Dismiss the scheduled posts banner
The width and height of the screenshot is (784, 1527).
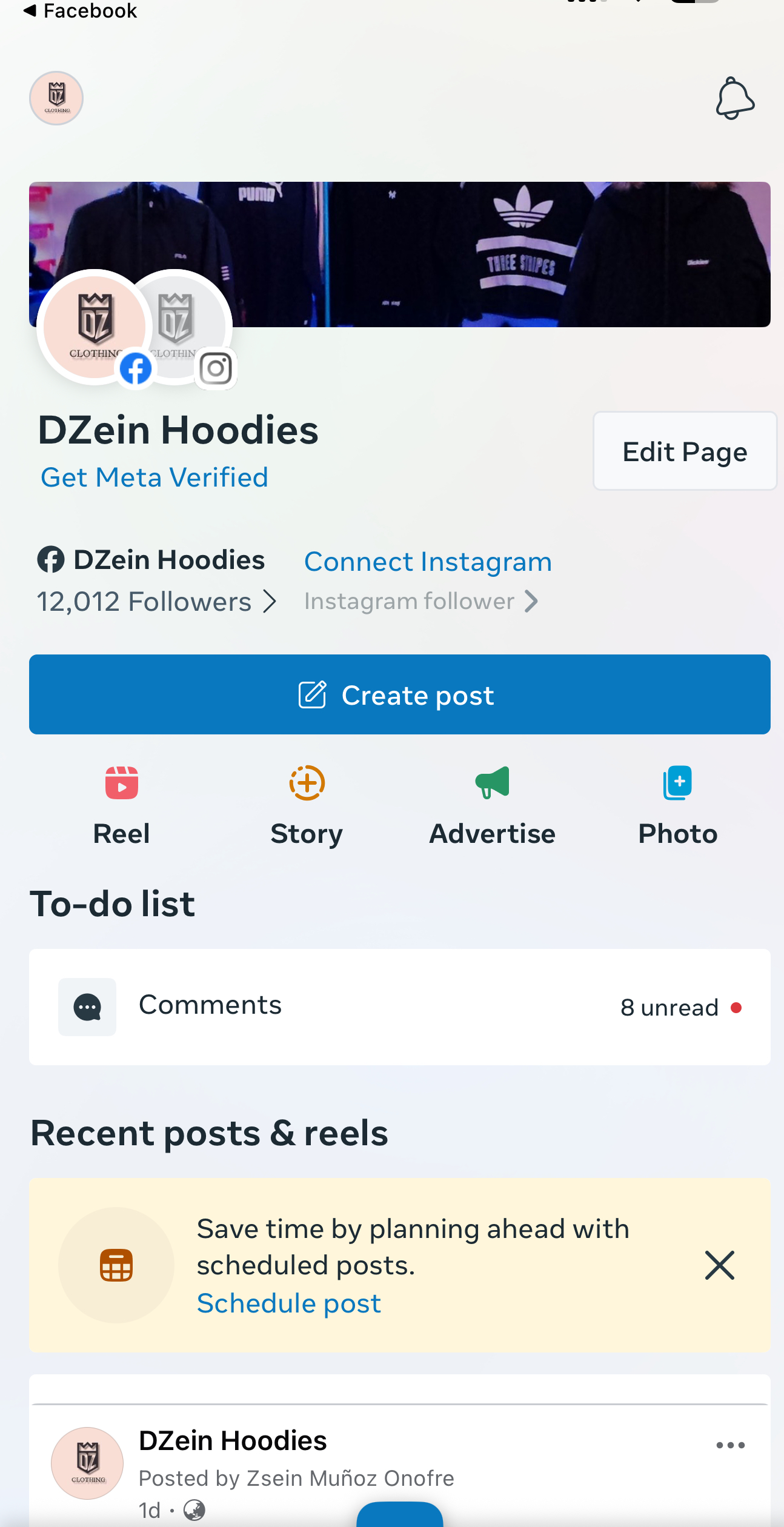719,1265
